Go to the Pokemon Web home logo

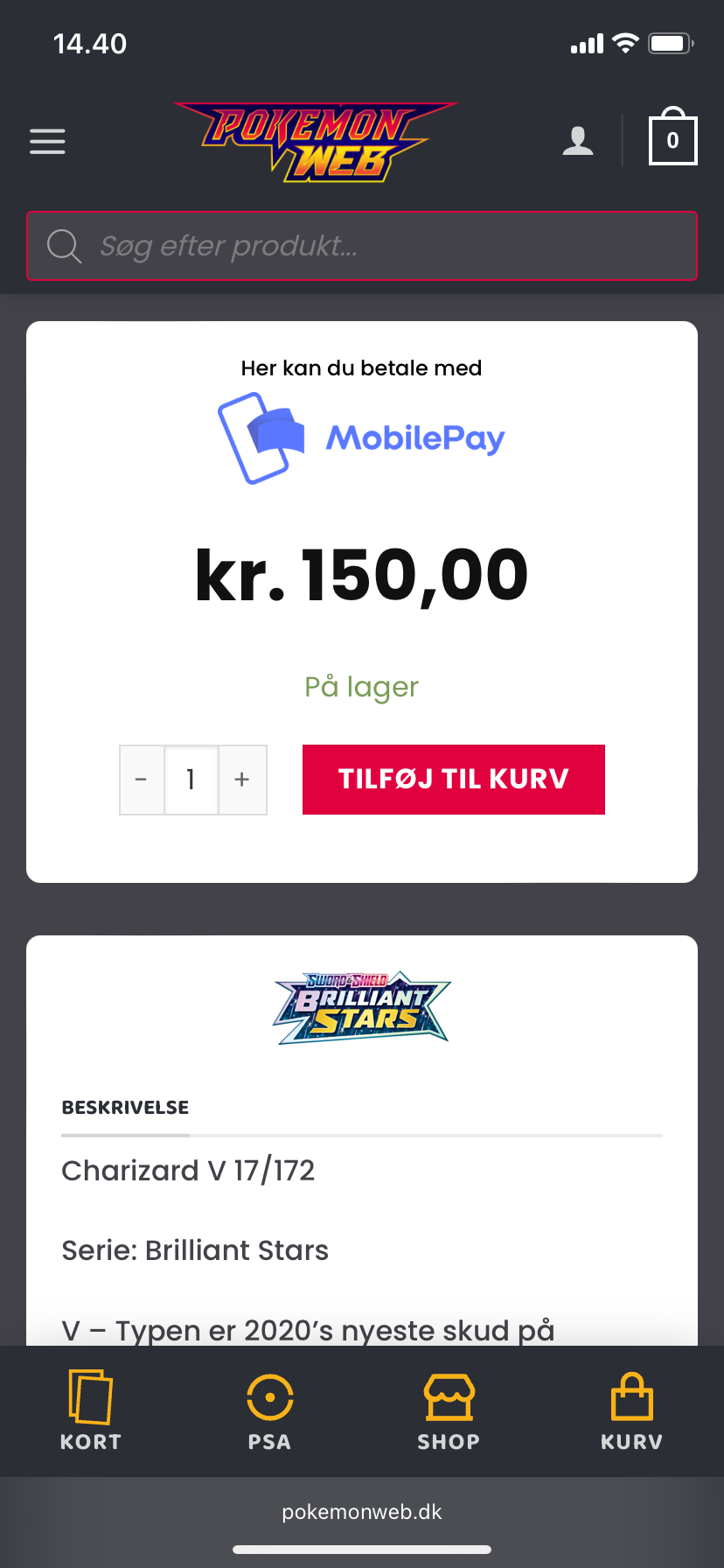coord(315,142)
